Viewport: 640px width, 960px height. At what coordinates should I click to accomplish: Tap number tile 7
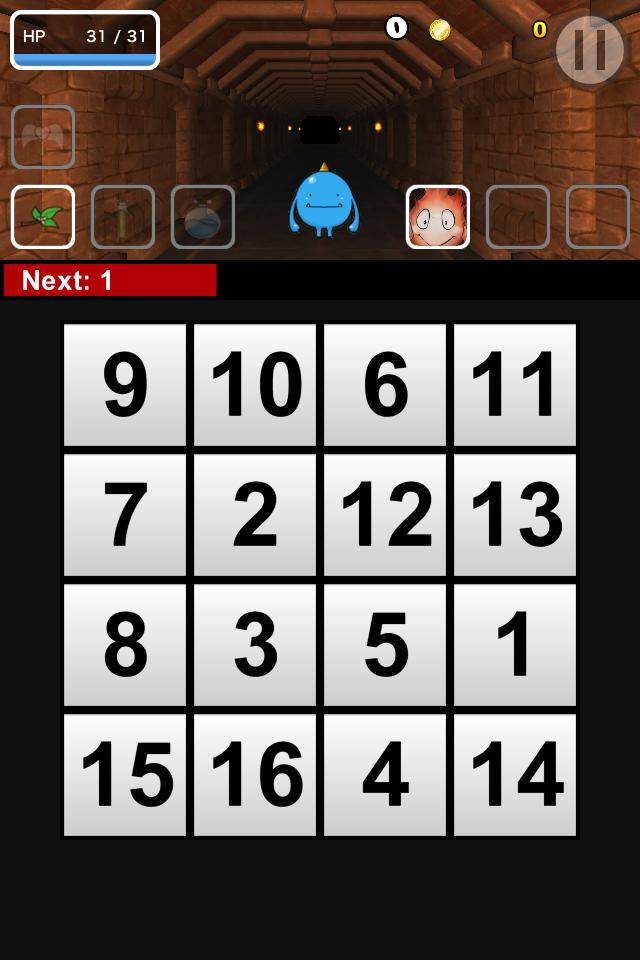click(125, 515)
